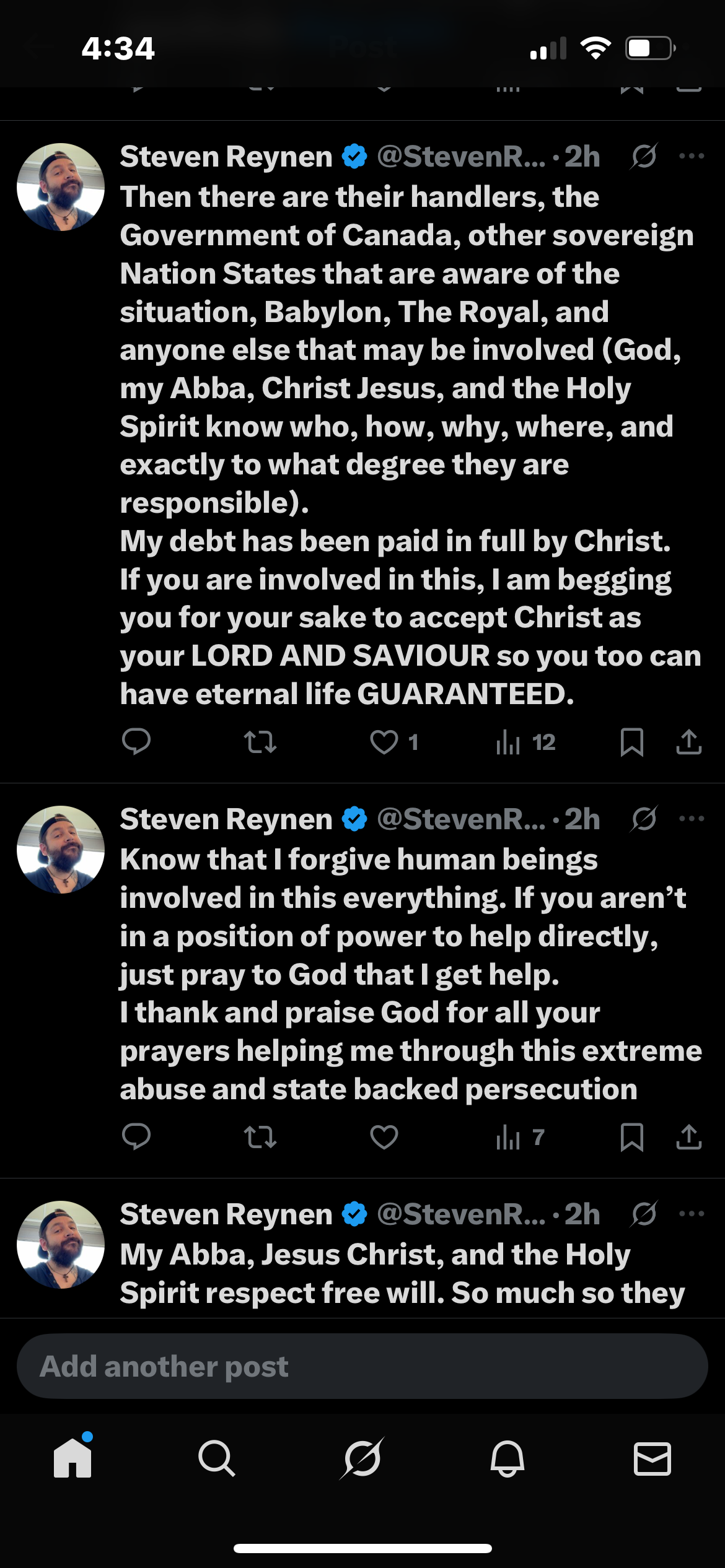This screenshot has width=725, height=1568.
Task: Reply to the 'Then there are their handlers' post
Action: 136,741
